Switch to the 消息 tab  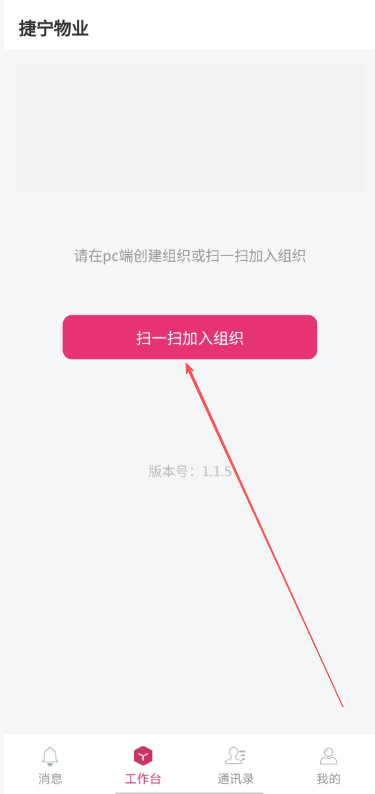tap(50, 765)
